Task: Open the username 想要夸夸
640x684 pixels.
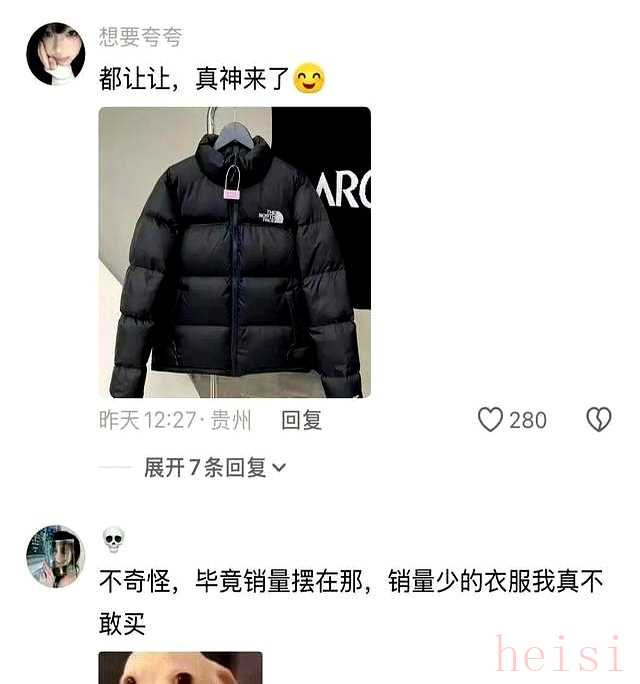Action: 140,37
